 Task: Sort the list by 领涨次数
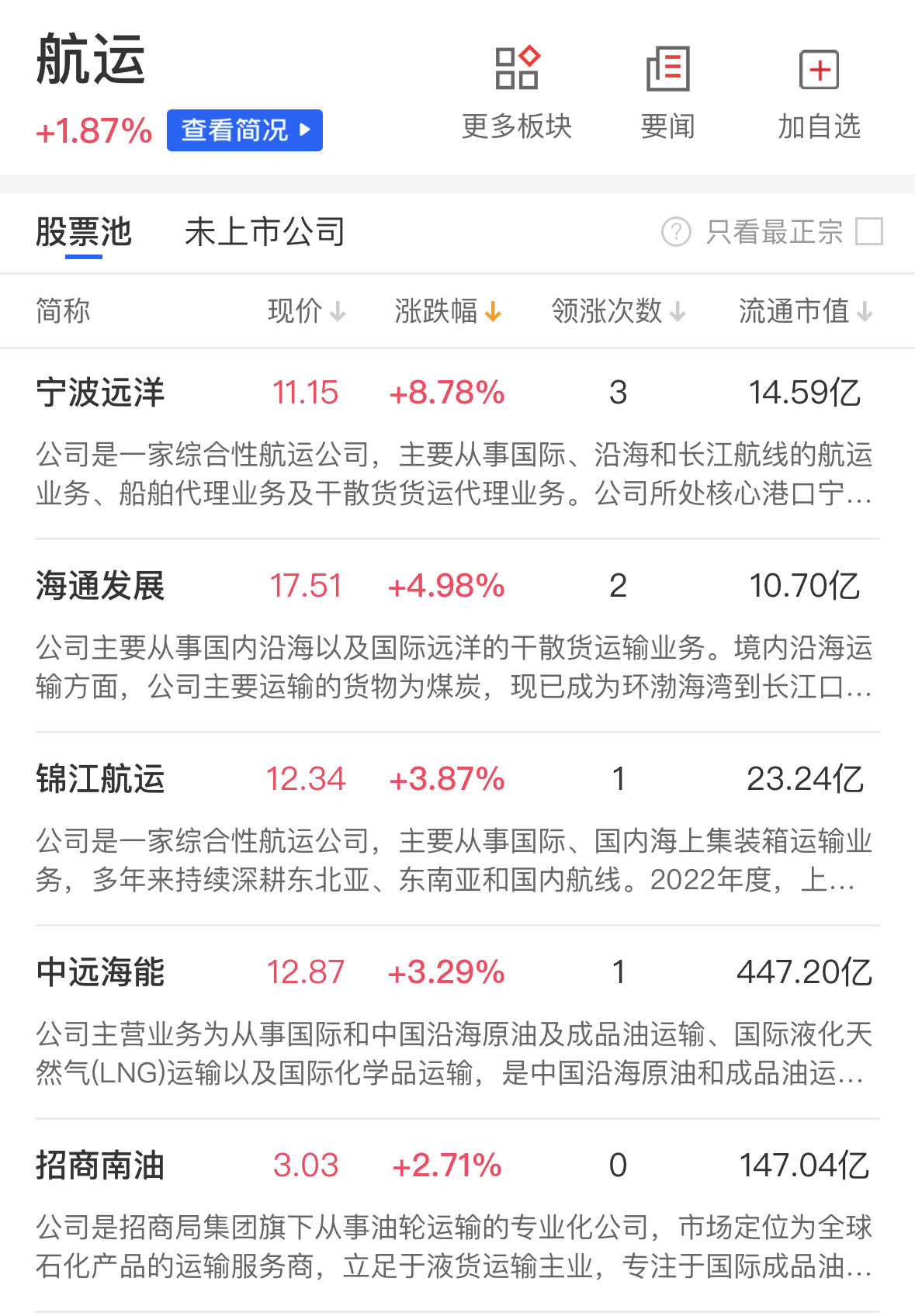618,311
